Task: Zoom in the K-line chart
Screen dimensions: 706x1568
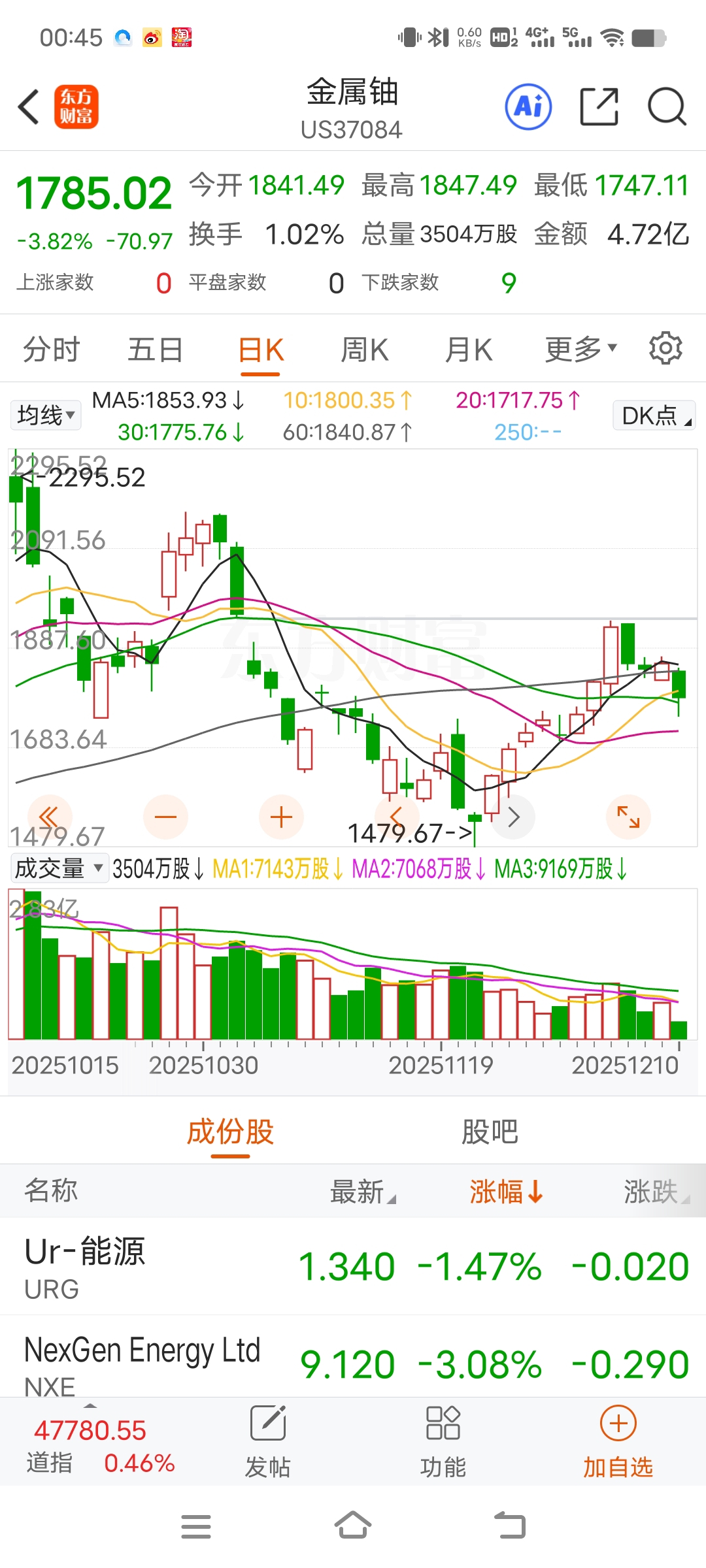Action: (x=281, y=817)
